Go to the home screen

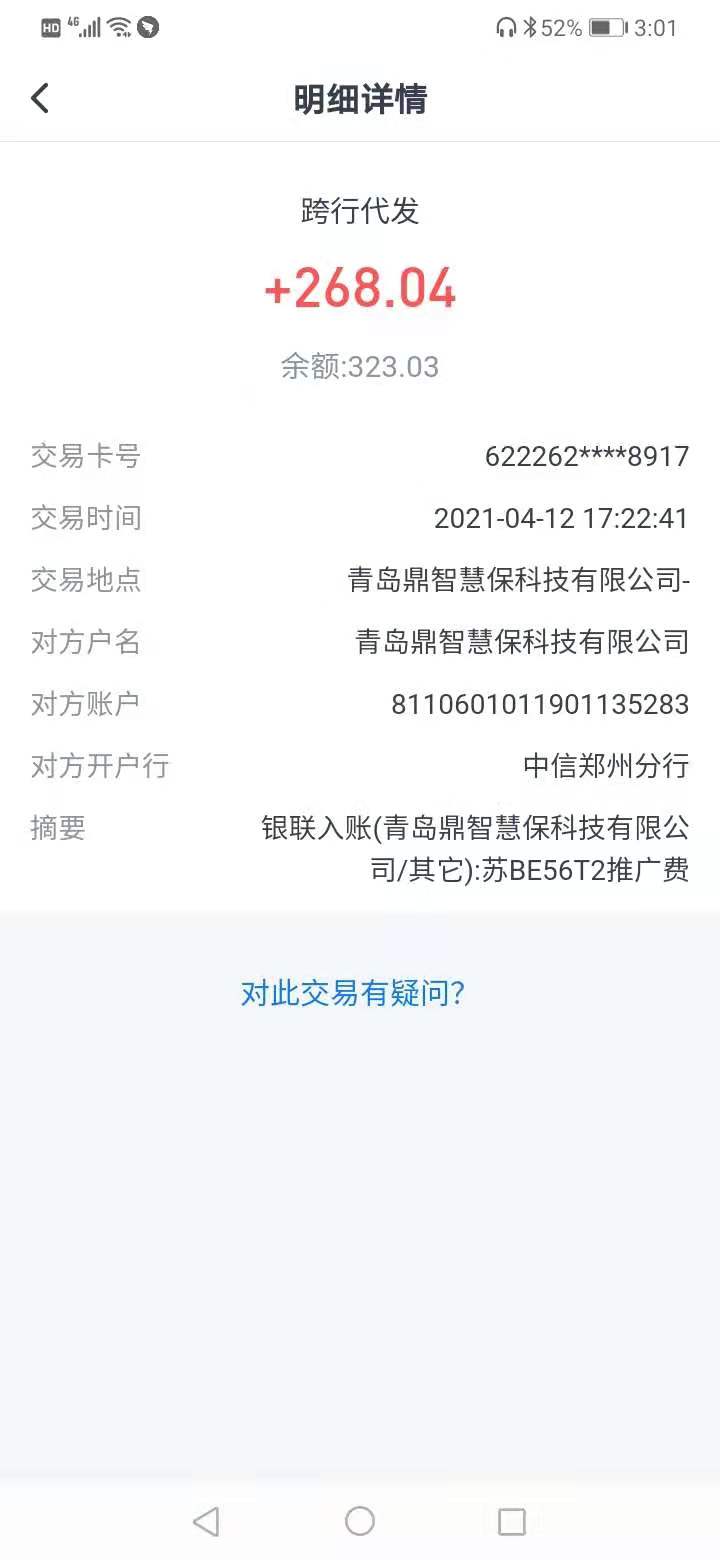360,1522
